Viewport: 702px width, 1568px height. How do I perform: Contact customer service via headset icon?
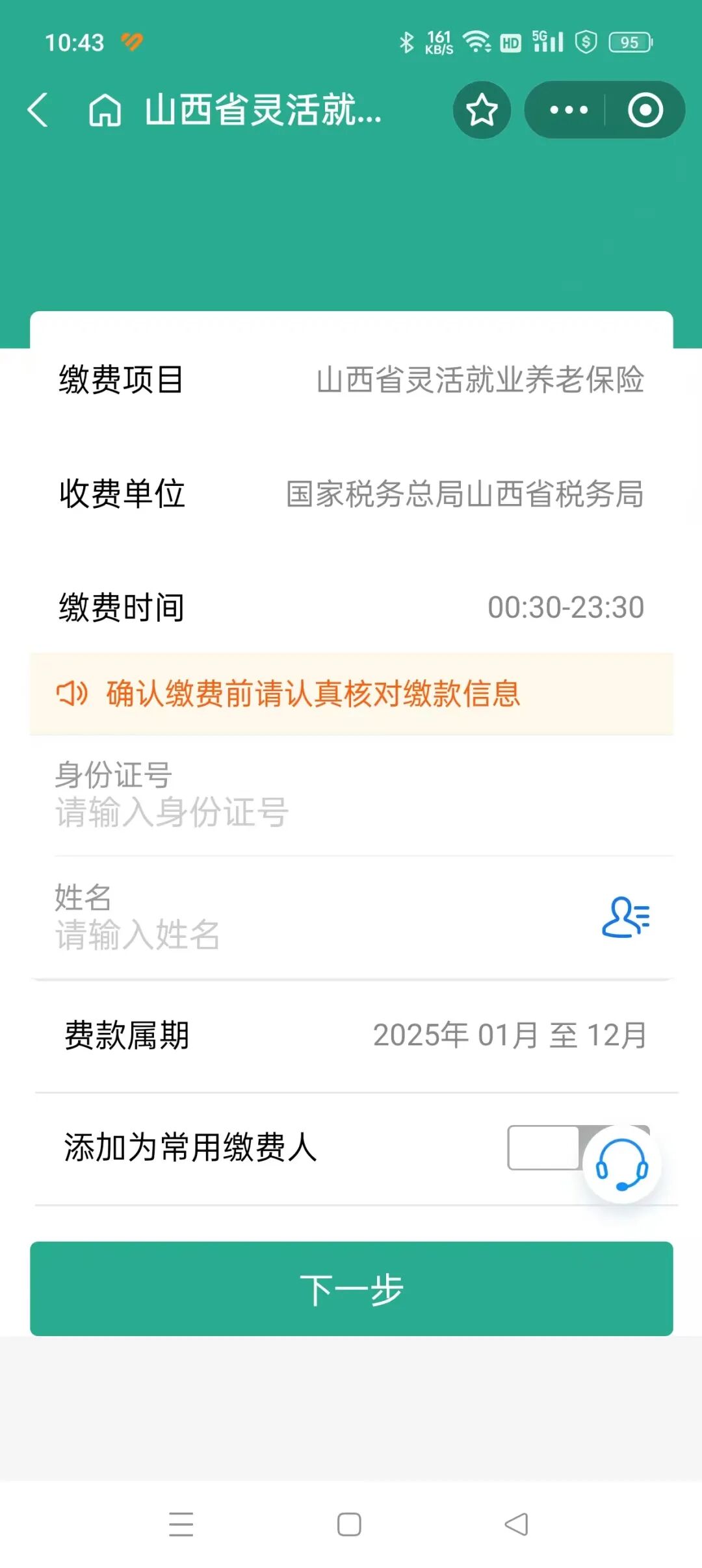click(x=622, y=1164)
